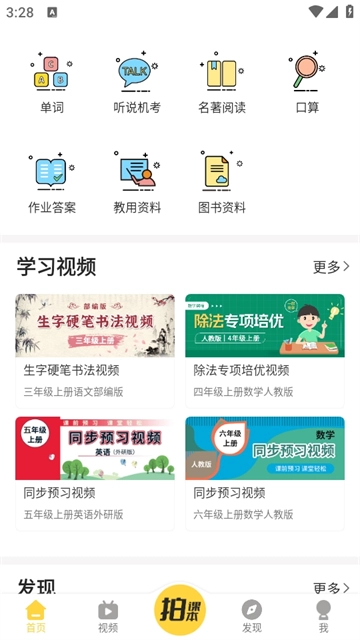Screen dimensions: 360x640
Task: Tap 更多 next to 学习视频
Action: coord(331,267)
